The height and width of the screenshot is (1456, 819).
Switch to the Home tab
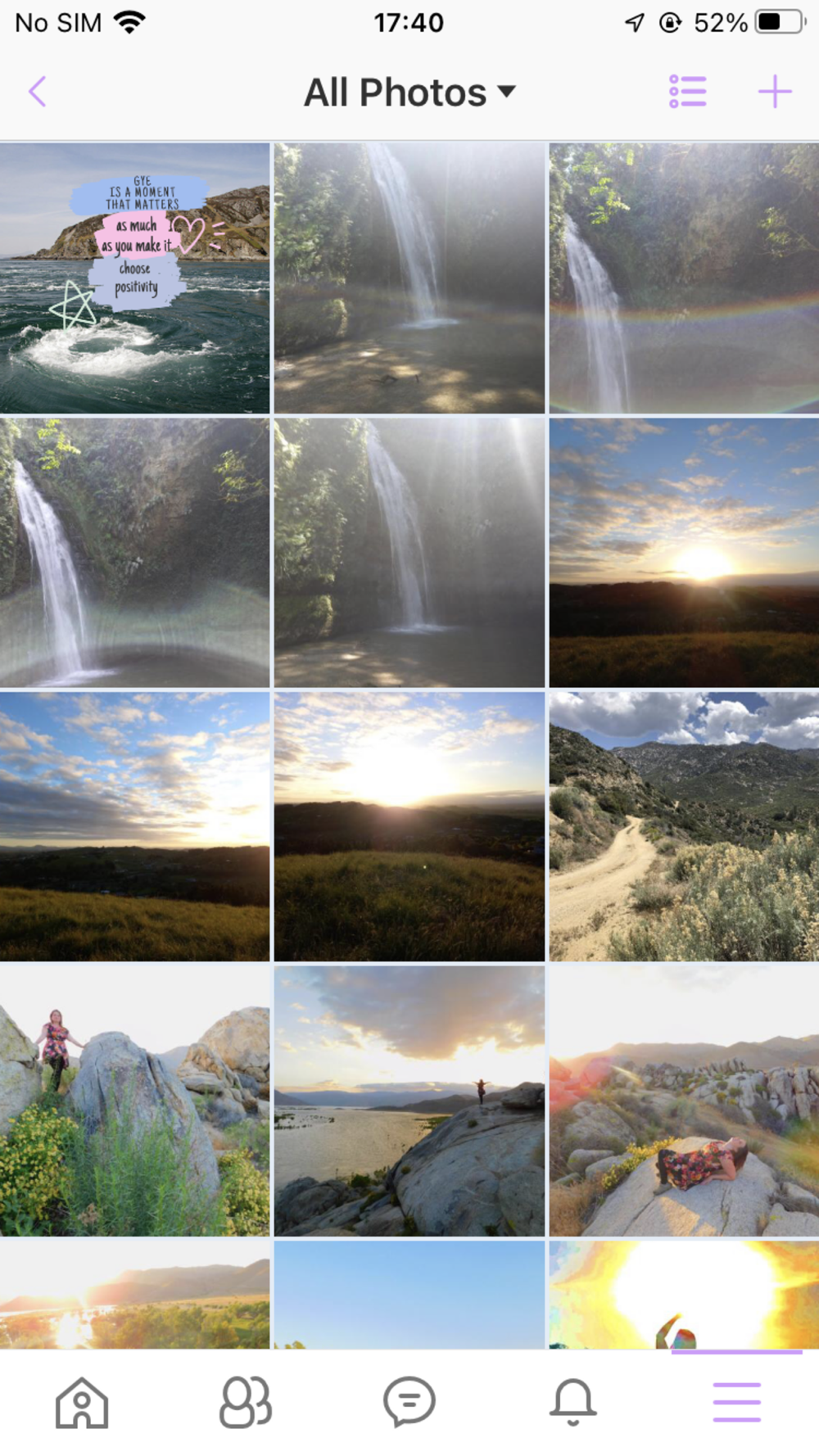82,1402
